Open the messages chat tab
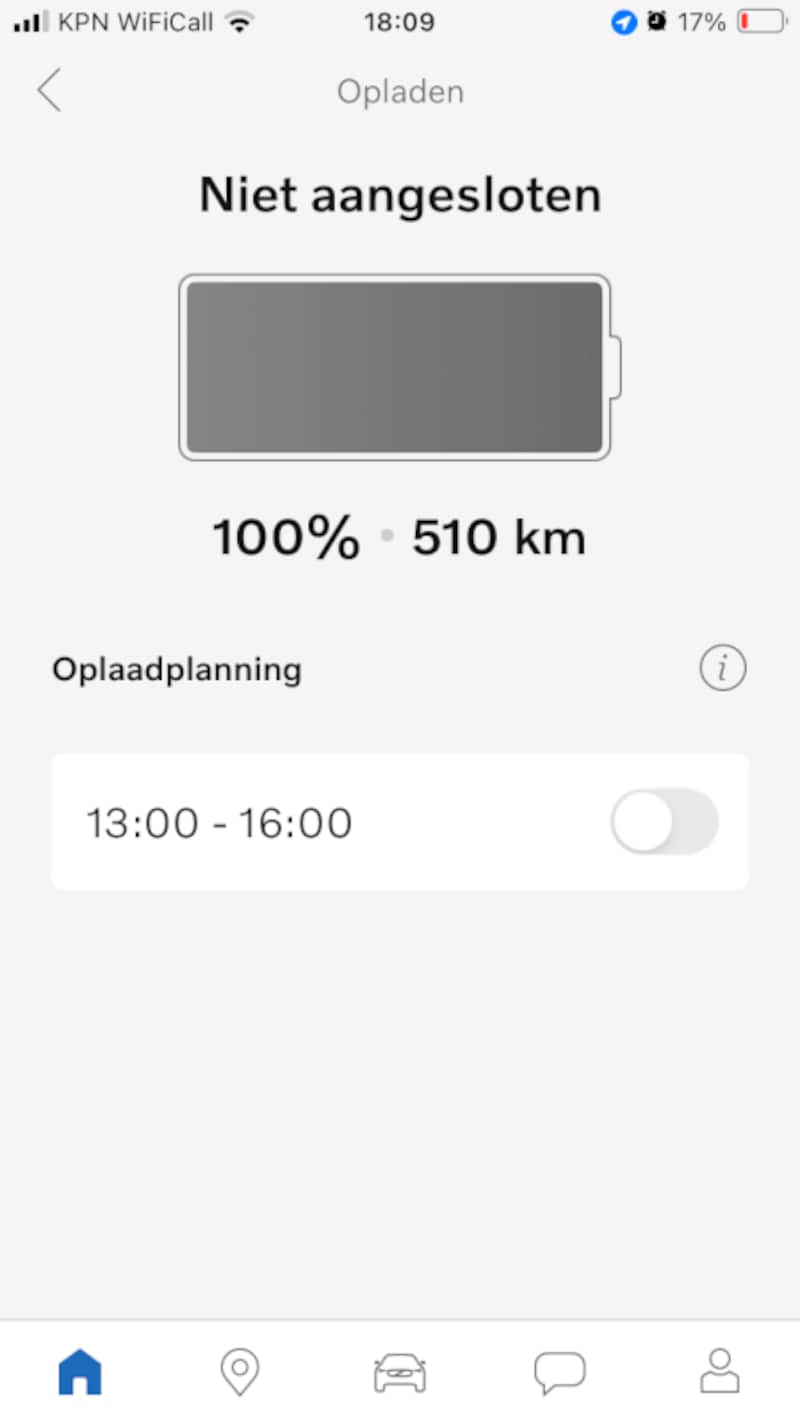This screenshot has width=800, height=1425. pos(560,1373)
